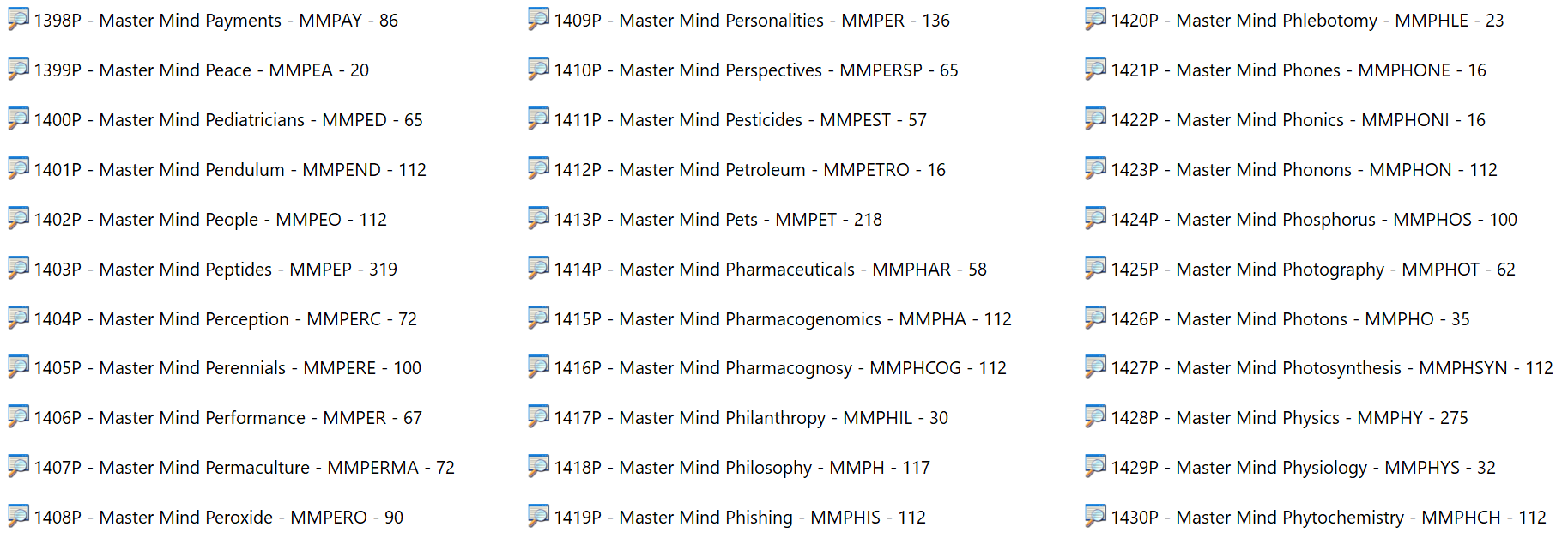Open 1409P Master Mind Personalities

(751, 21)
